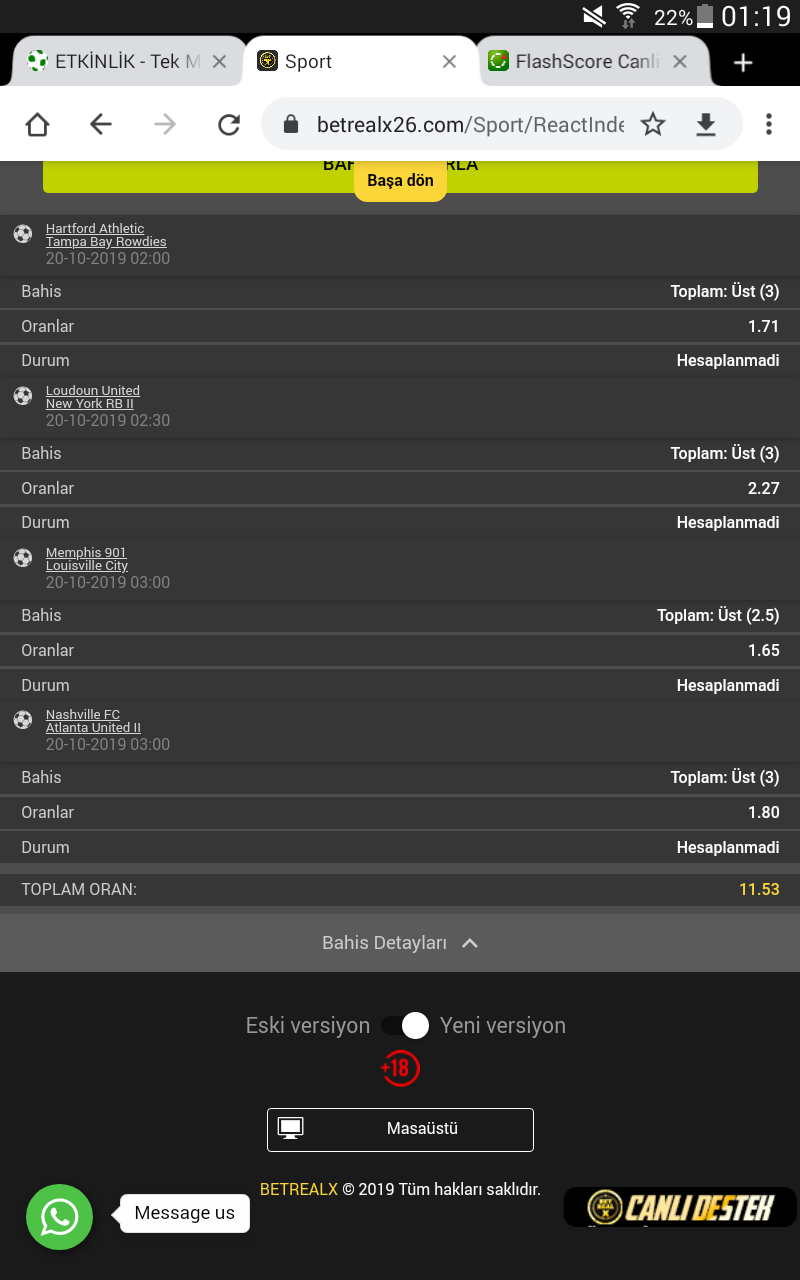Viewport: 800px width, 1280px height.
Task: Switch to the ETKİNLİK tab
Action: click(115, 62)
